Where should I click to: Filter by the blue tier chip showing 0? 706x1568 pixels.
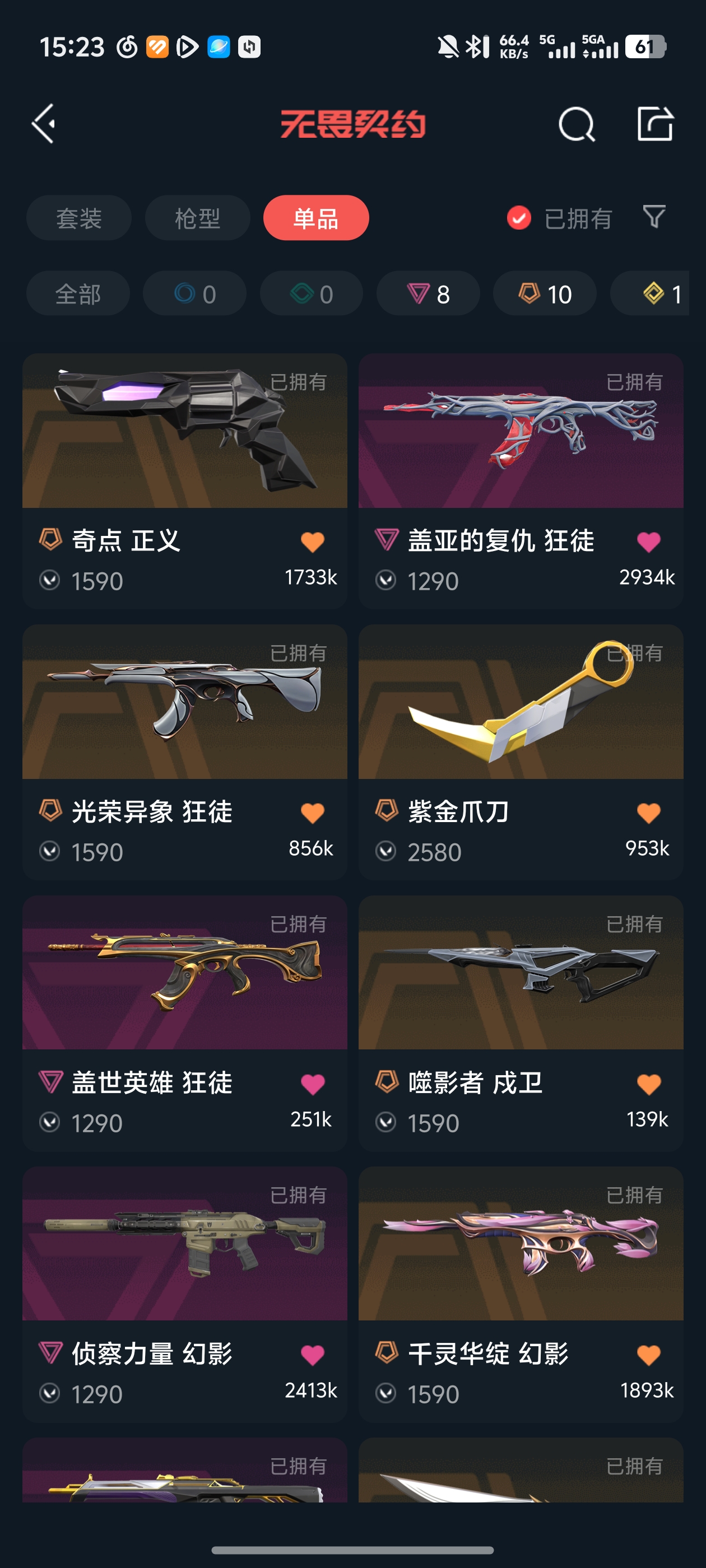[x=194, y=294]
